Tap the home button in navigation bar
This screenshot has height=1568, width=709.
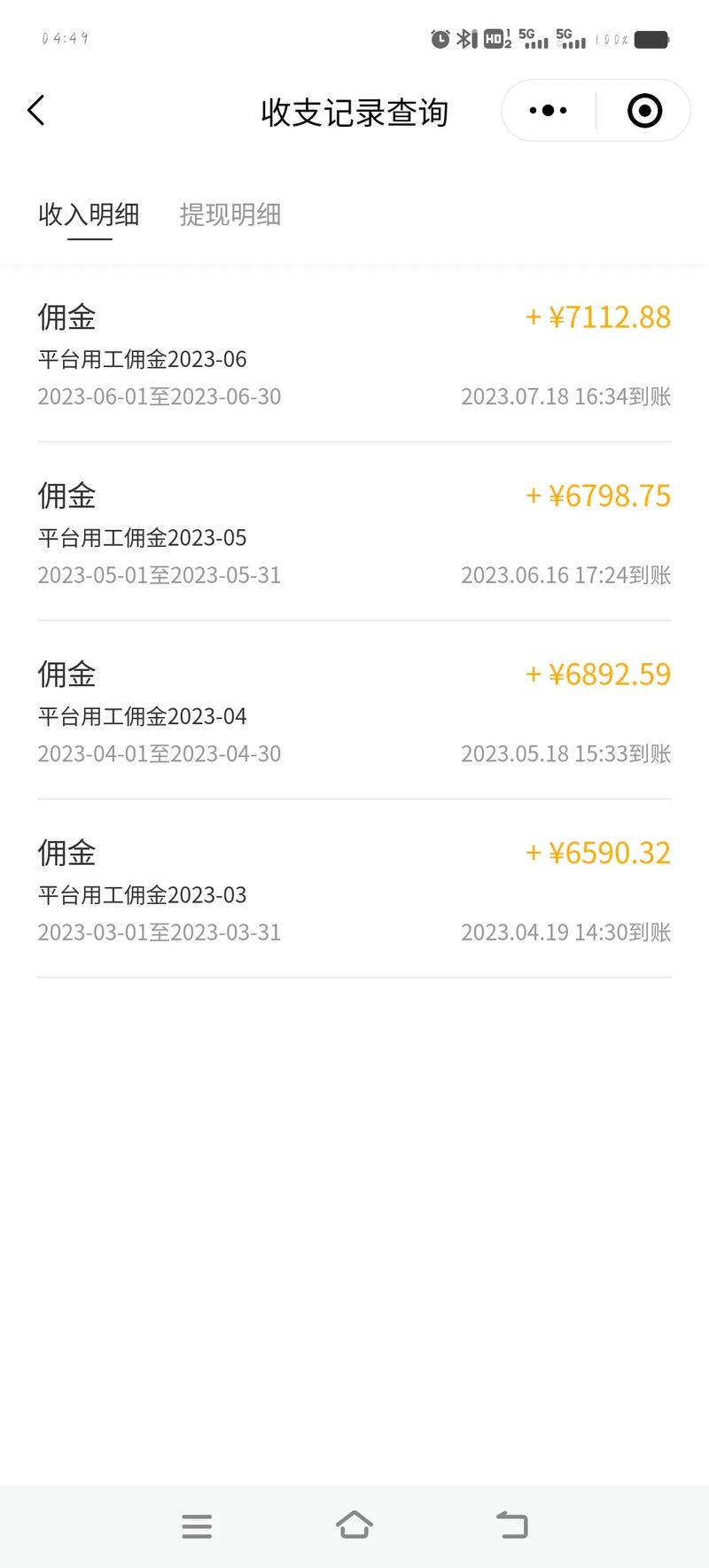pyautogui.click(x=354, y=1525)
